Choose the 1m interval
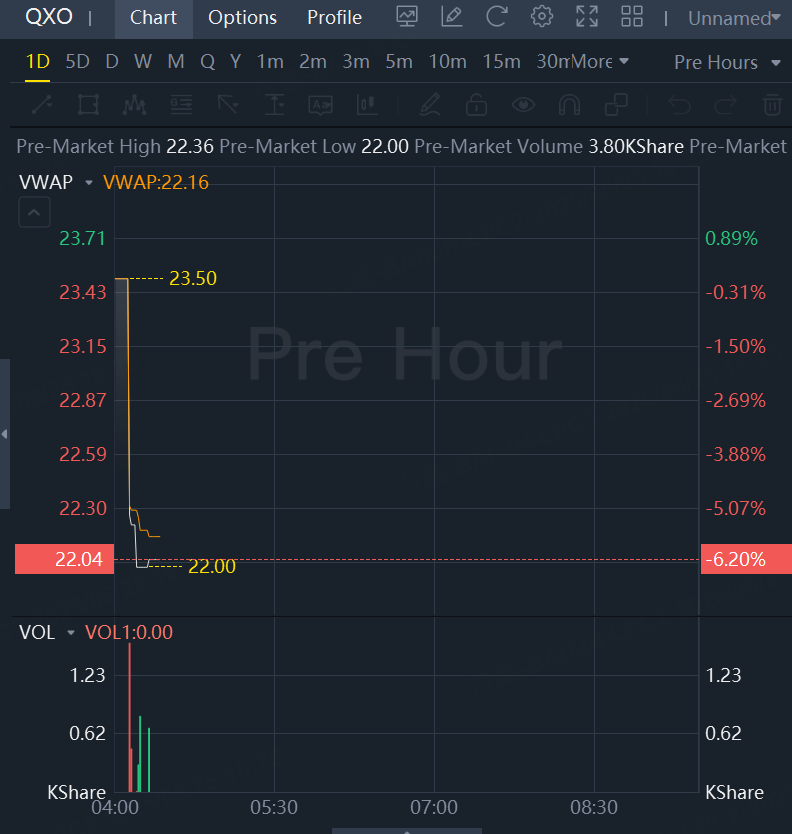 (x=270, y=62)
